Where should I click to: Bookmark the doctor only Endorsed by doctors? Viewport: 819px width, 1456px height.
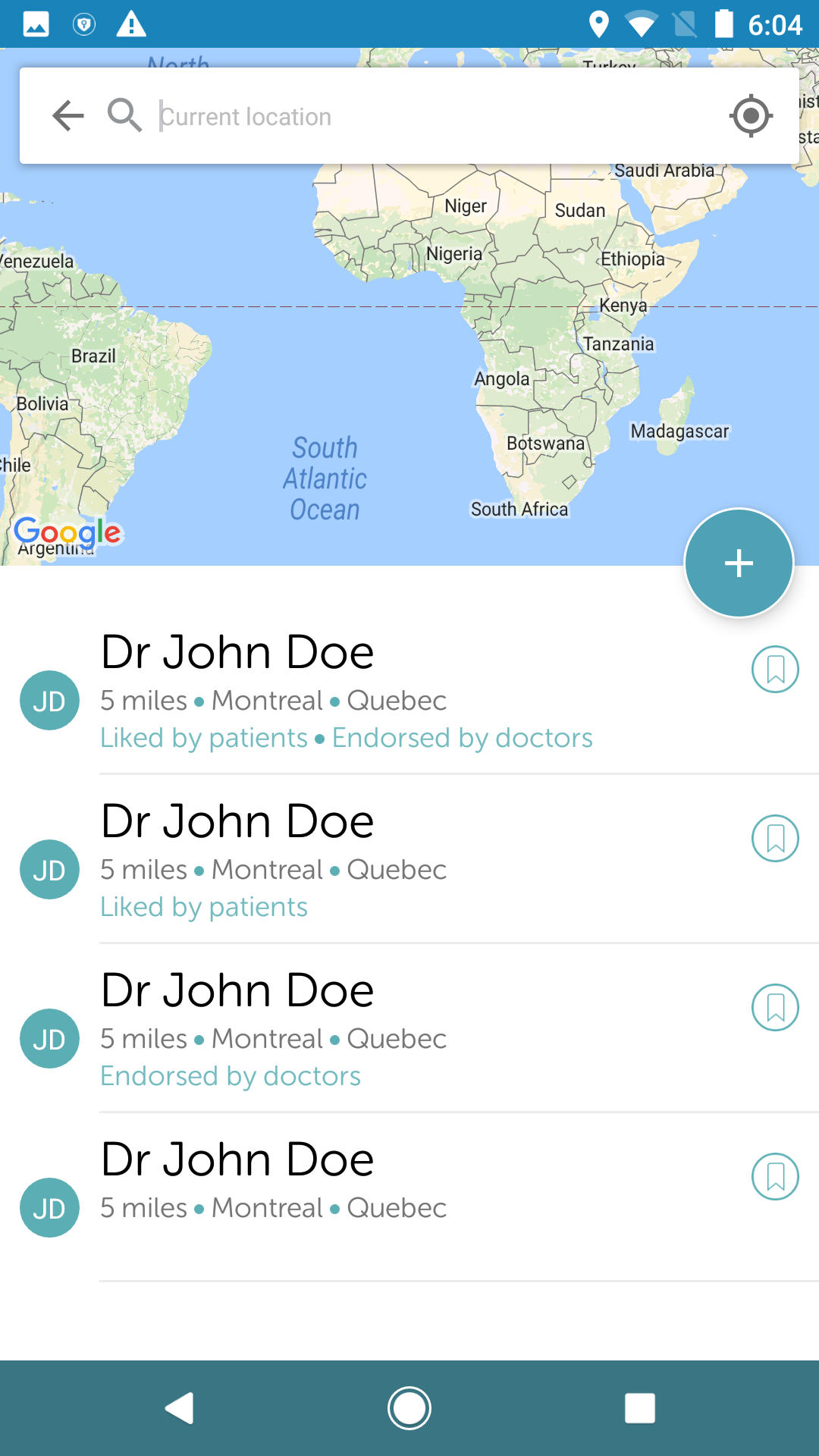775,1008
